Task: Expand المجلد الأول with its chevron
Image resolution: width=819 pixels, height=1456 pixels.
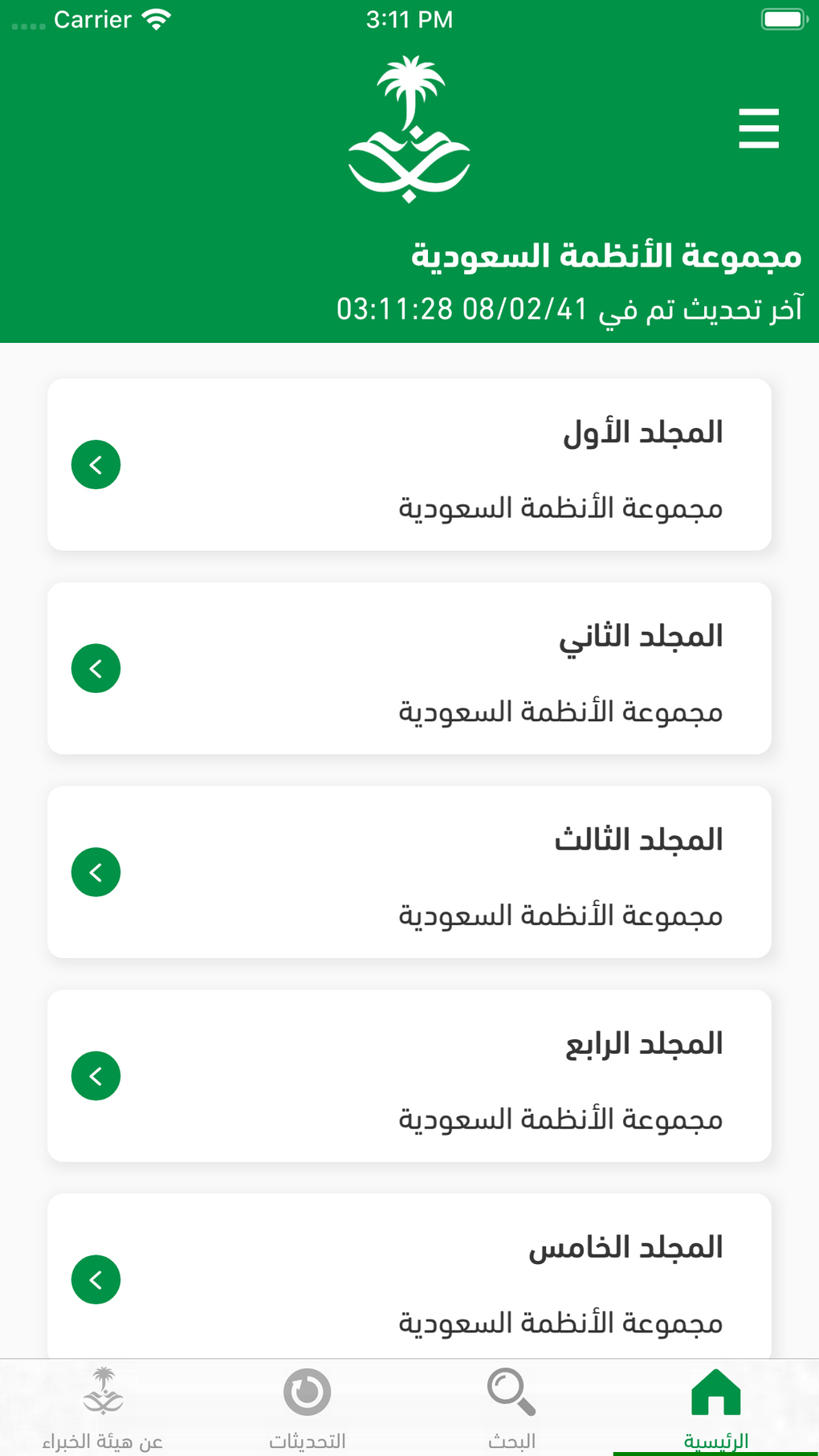Action: [96, 464]
